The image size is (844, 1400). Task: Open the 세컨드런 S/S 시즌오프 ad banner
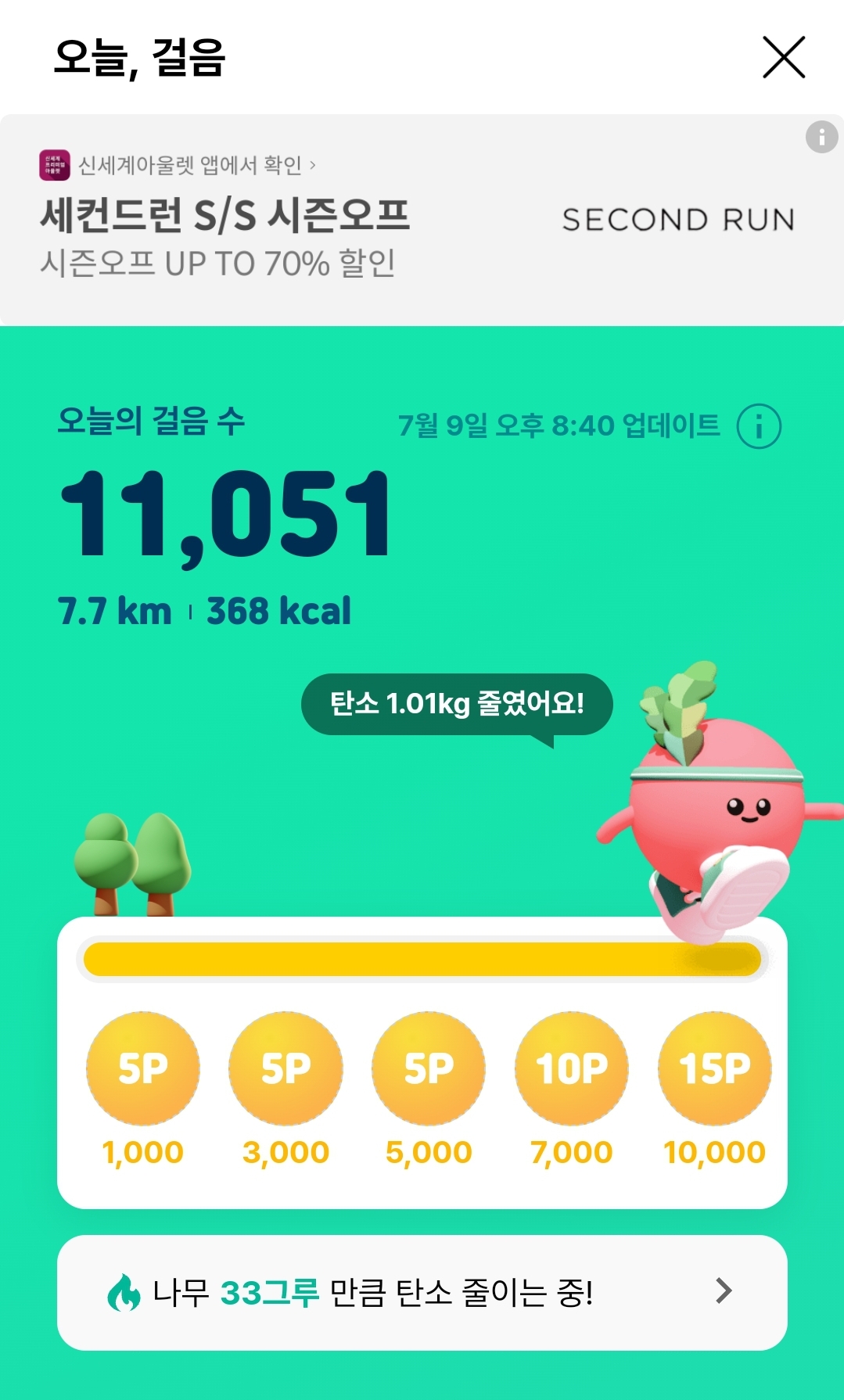[x=225, y=217]
